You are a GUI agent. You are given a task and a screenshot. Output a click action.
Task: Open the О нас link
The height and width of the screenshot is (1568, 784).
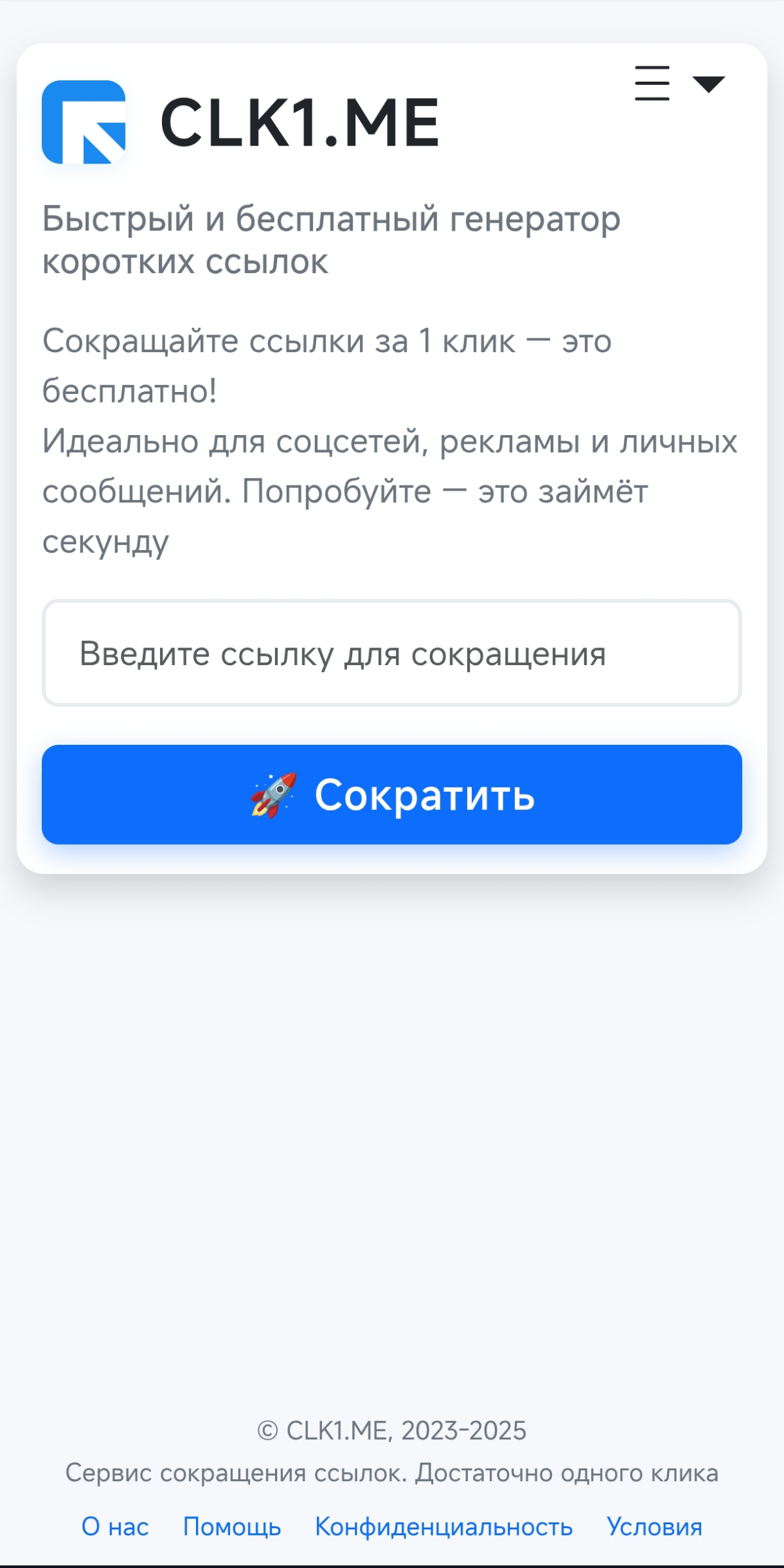pos(115,1527)
